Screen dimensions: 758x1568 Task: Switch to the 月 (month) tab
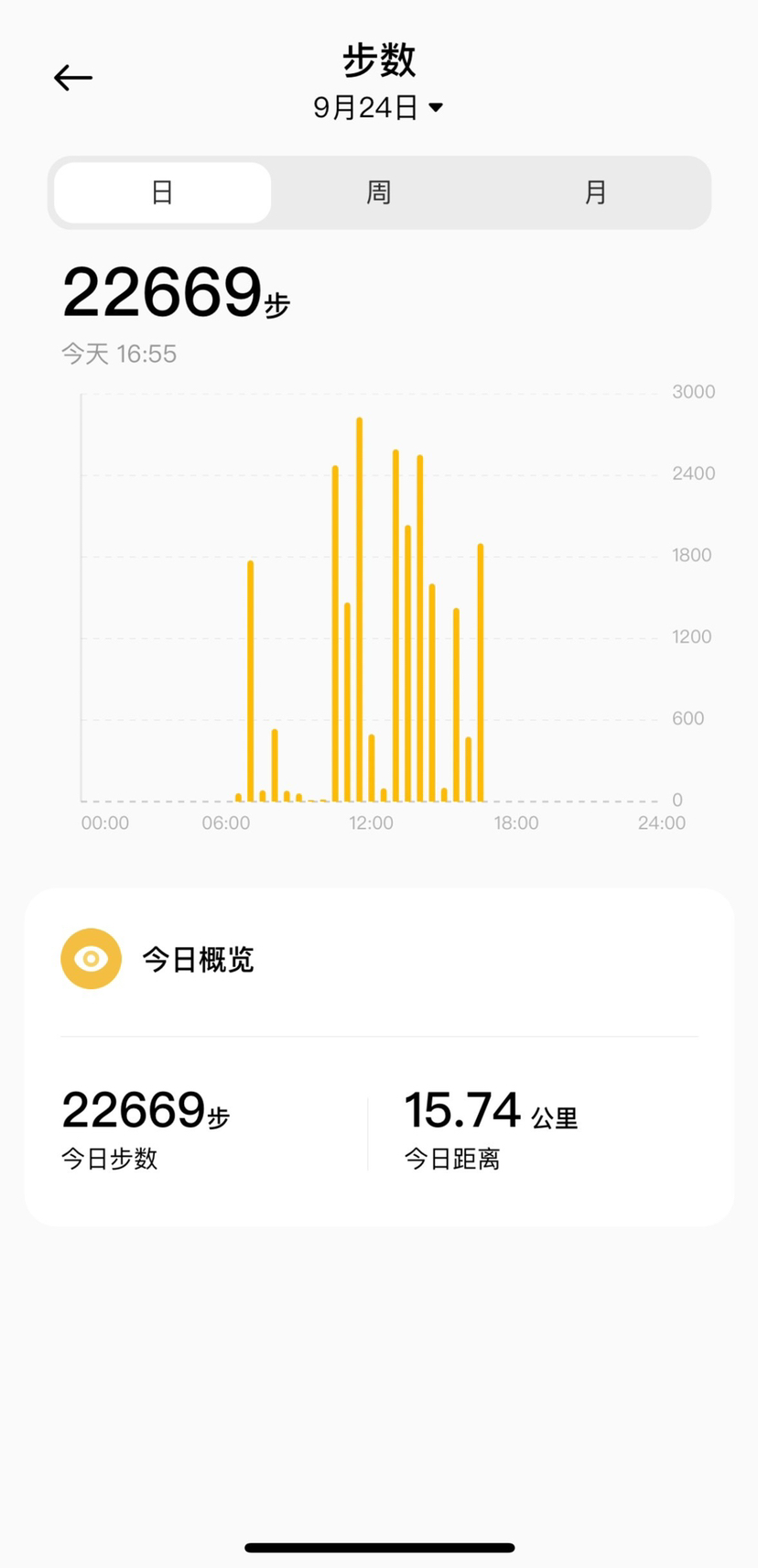point(596,192)
